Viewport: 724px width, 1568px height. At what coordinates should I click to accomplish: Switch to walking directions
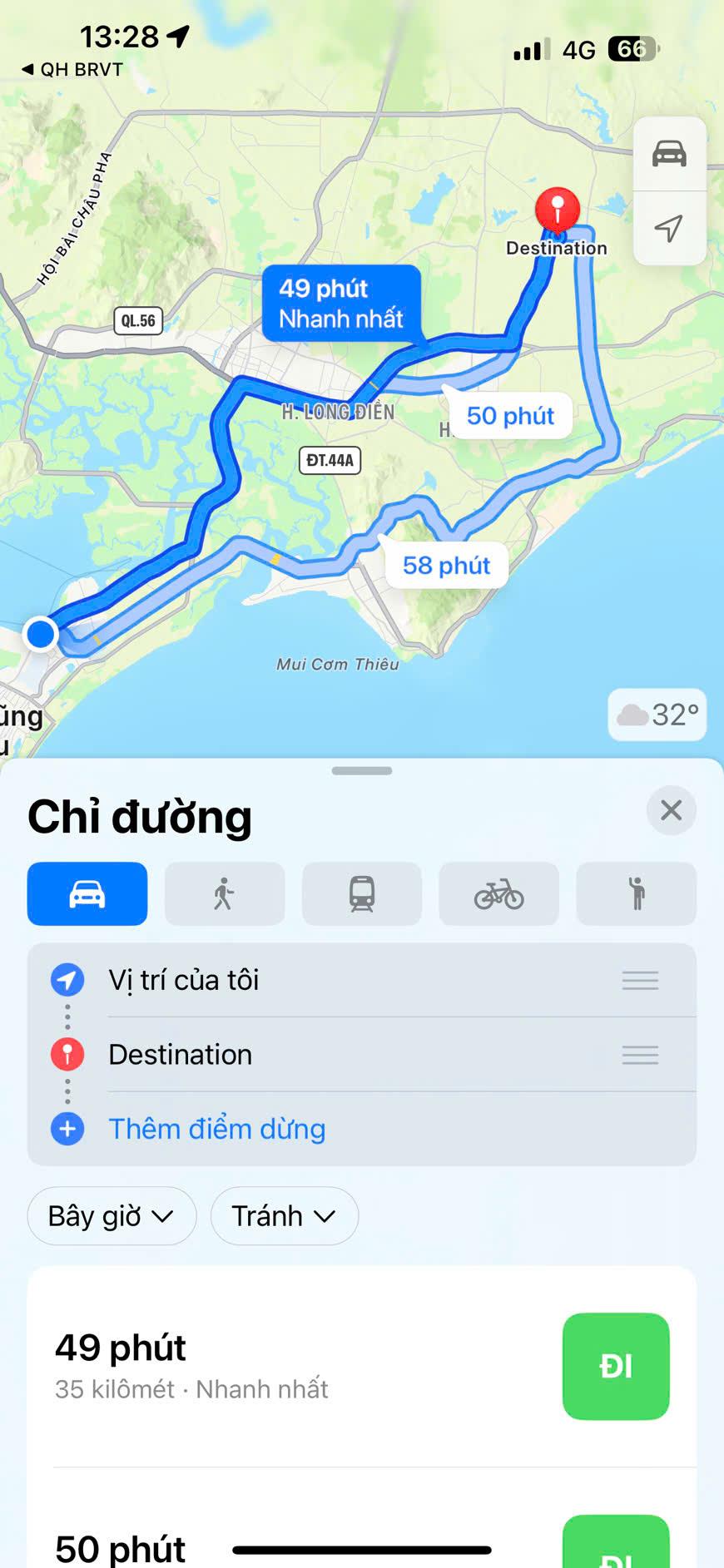[225, 894]
